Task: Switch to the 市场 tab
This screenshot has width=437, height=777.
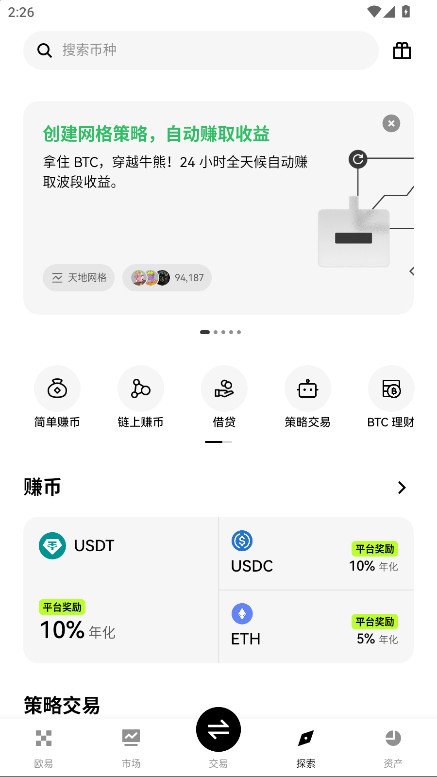Action: pyautogui.click(x=131, y=748)
